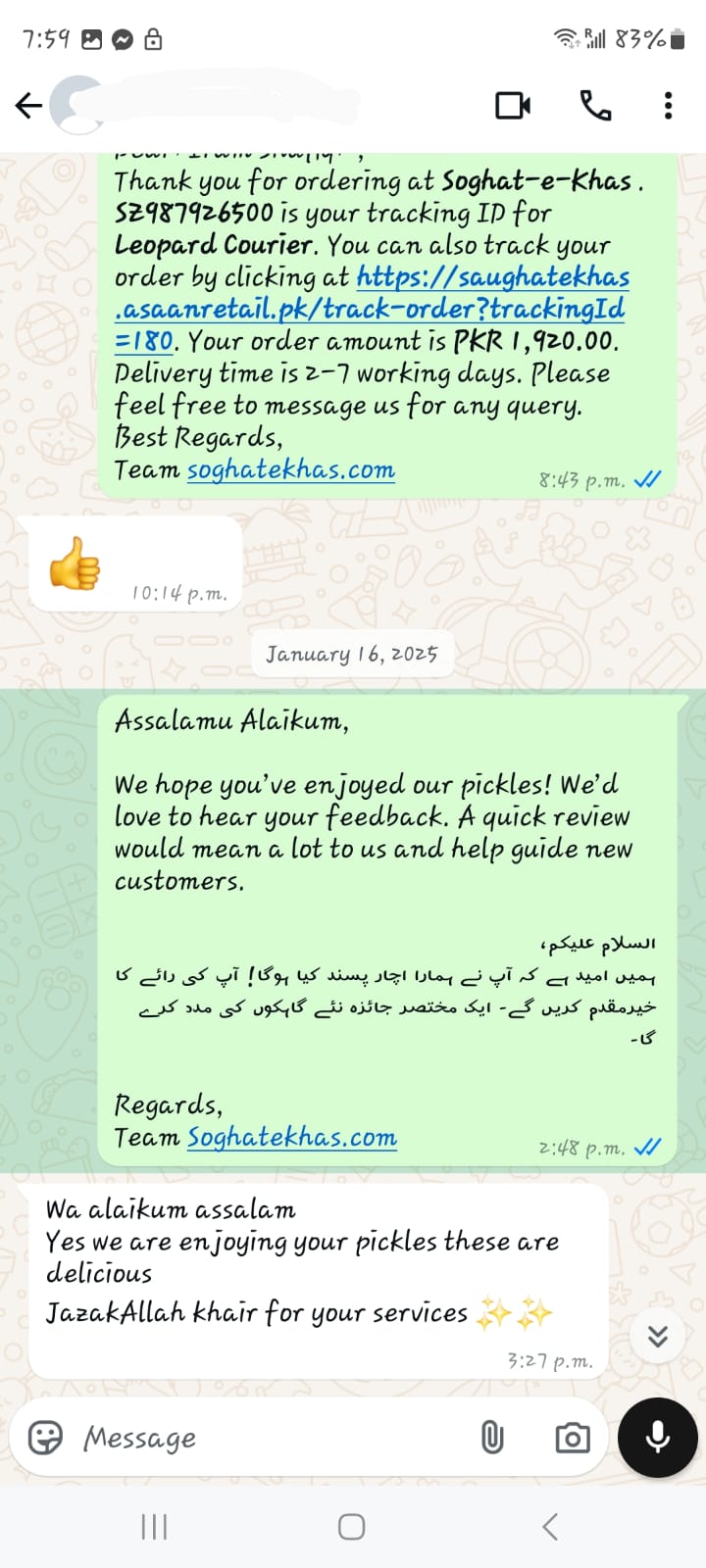Go to the home screen

(352, 1526)
